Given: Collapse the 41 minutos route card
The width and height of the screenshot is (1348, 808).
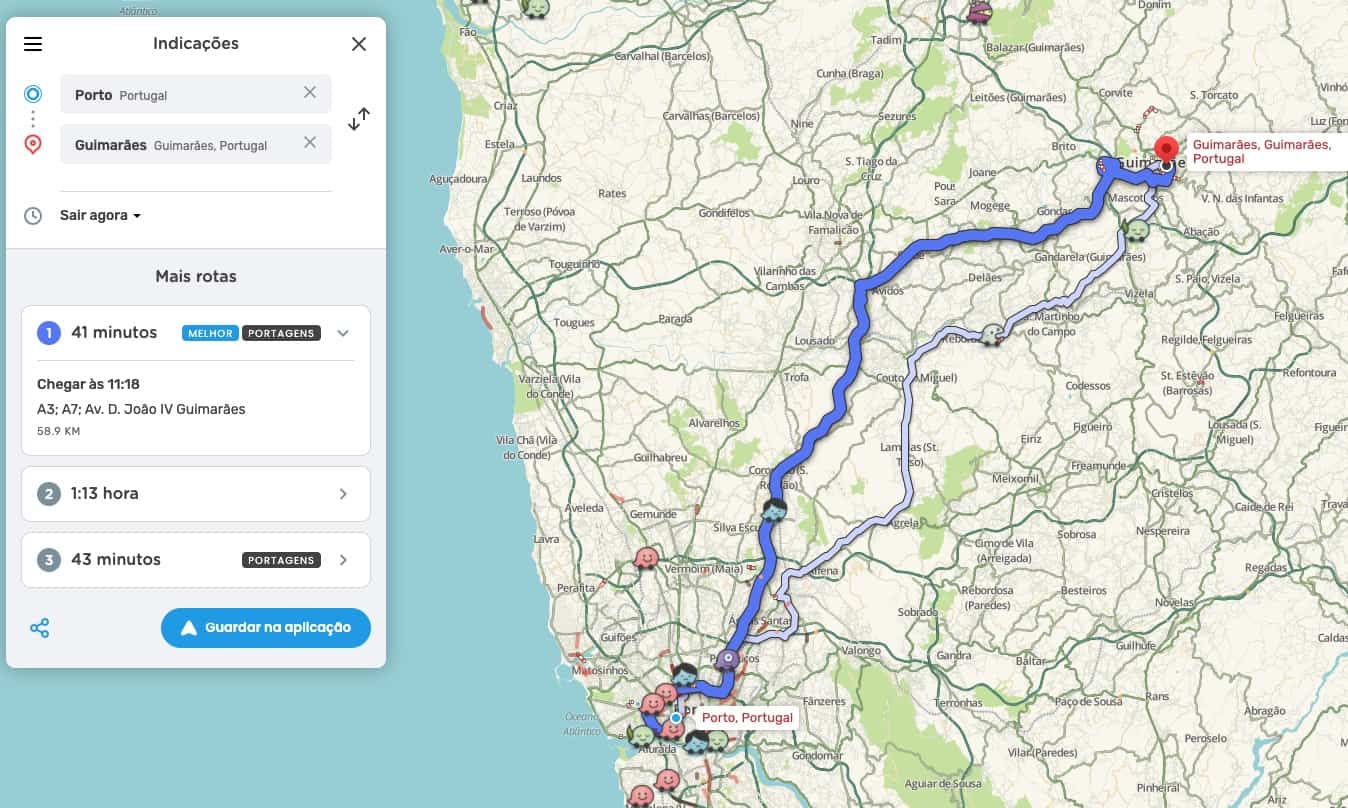Looking at the screenshot, I should (x=343, y=333).
